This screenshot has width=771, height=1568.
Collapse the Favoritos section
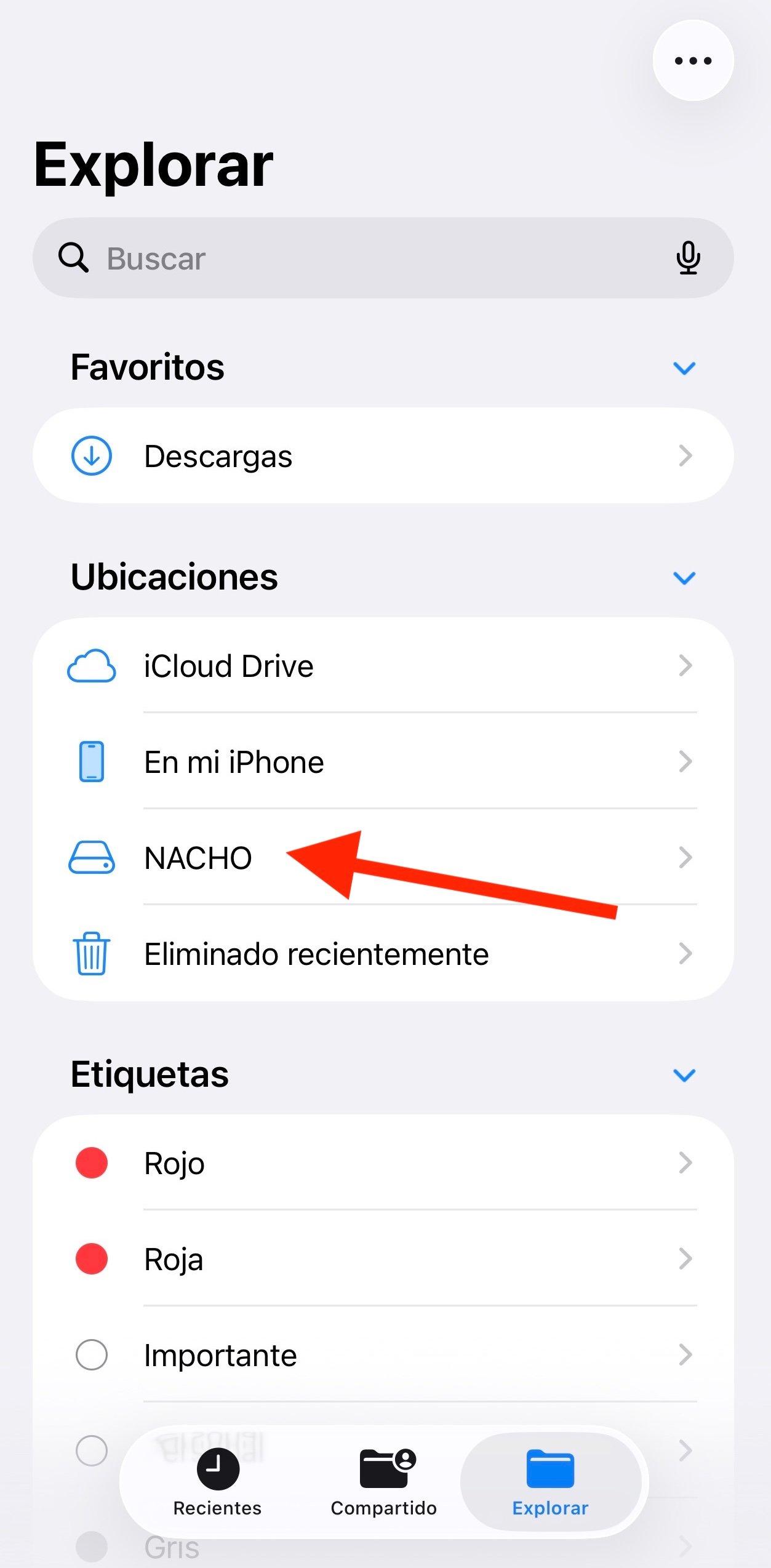(x=684, y=368)
